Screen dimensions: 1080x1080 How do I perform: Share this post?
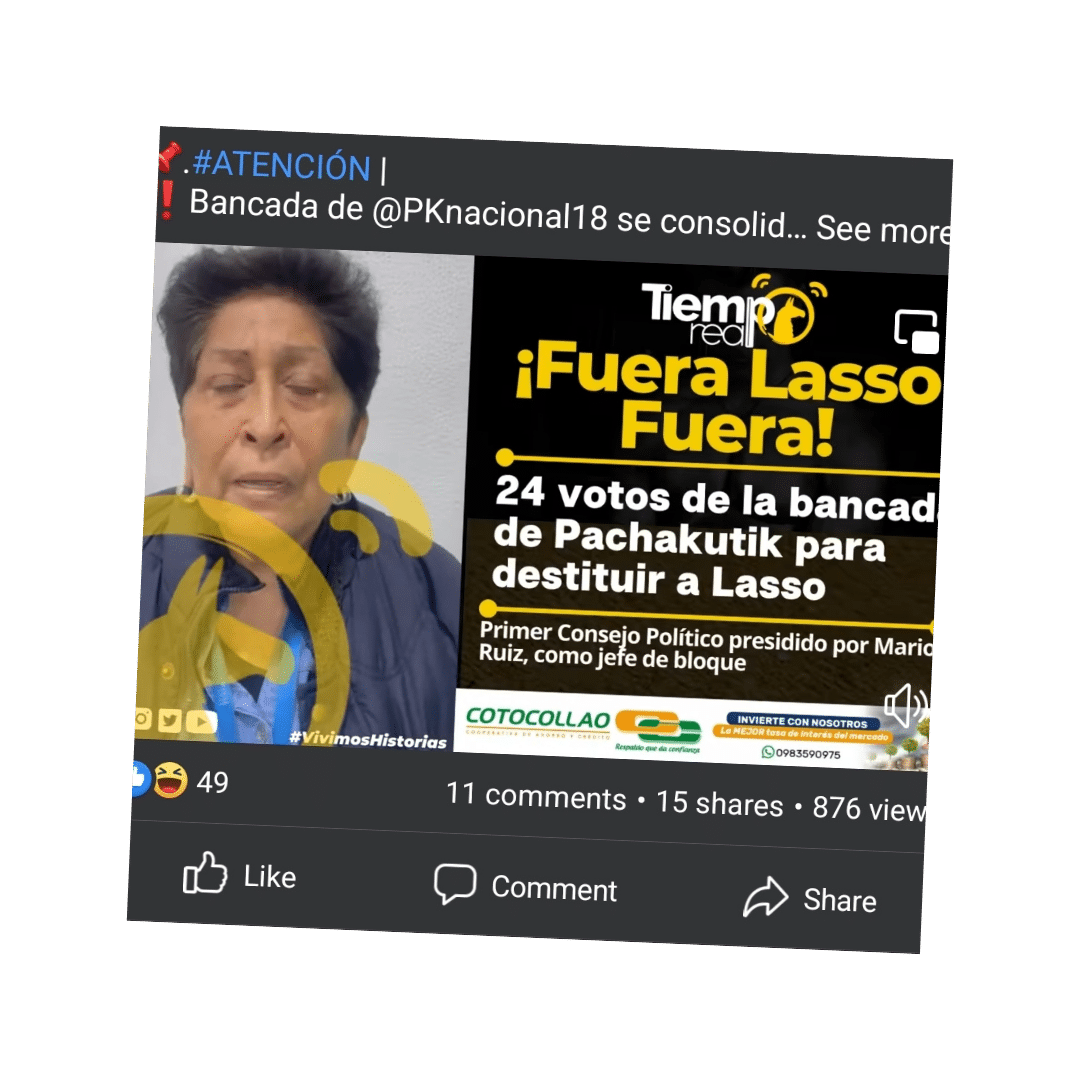[x=810, y=898]
